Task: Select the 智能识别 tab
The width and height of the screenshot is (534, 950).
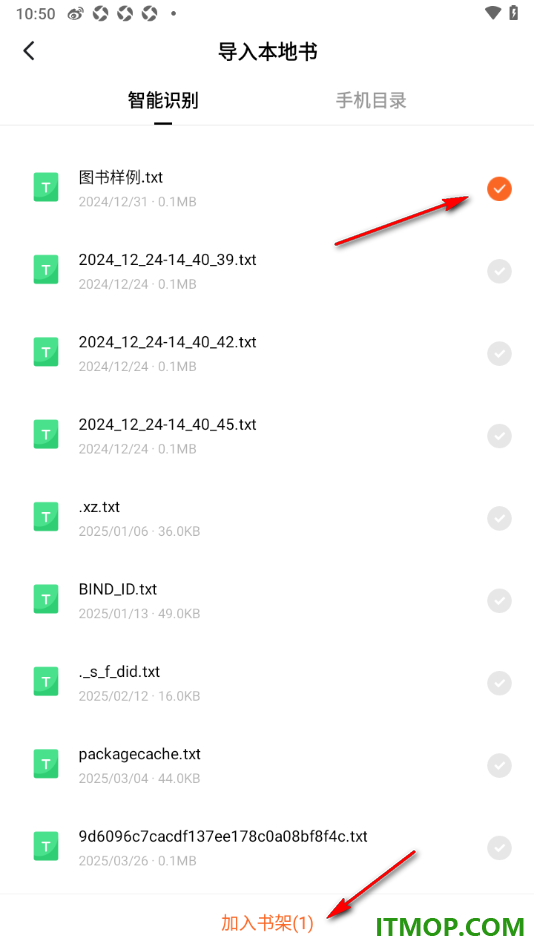Action: tap(163, 100)
